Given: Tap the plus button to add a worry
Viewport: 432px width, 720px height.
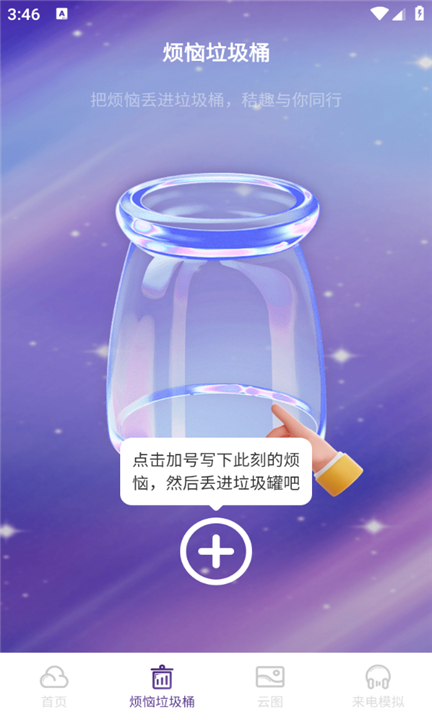Looking at the screenshot, I should click(x=216, y=551).
